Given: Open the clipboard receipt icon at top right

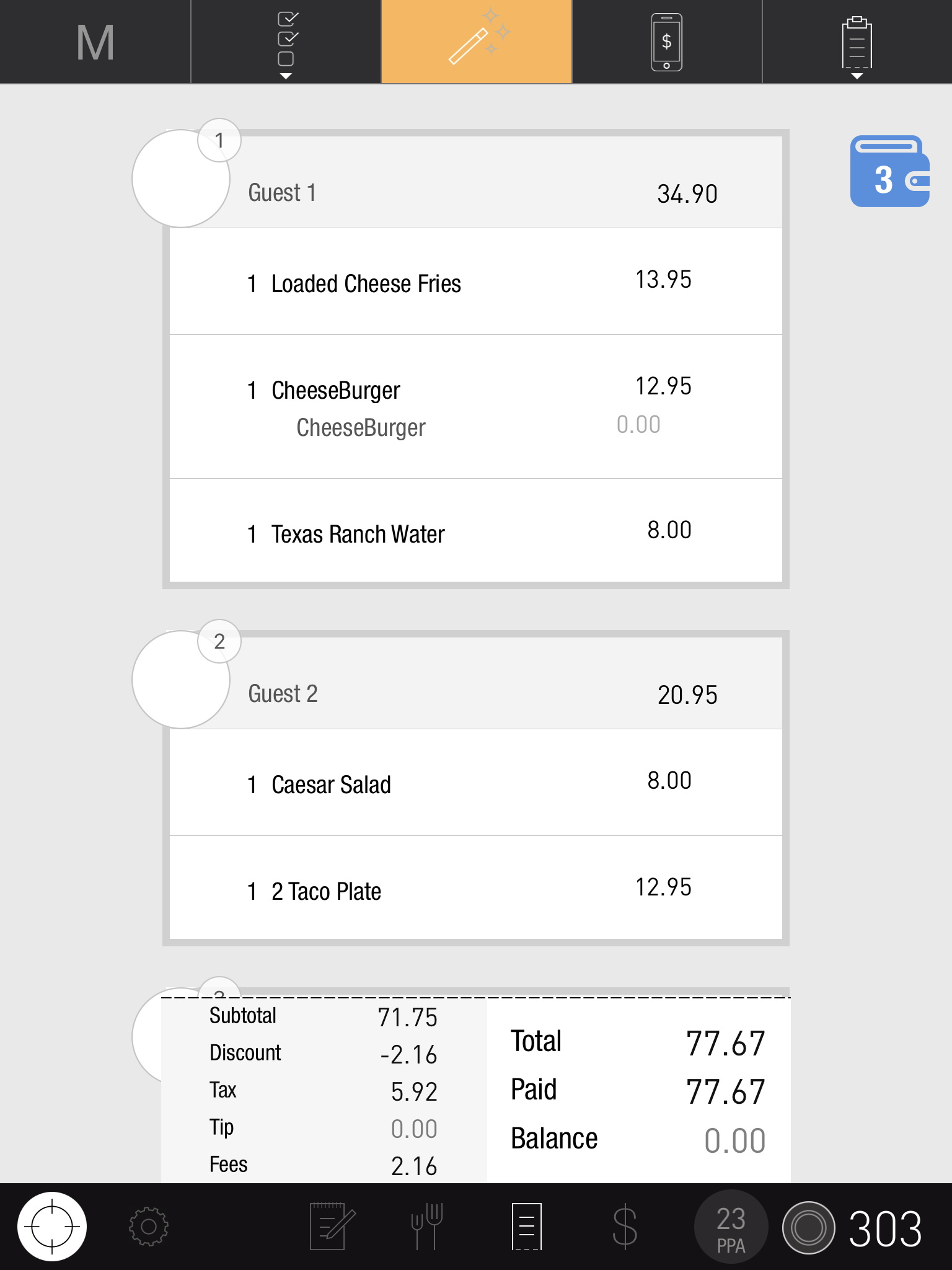Looking at the screenshot, I should point(857,40).
